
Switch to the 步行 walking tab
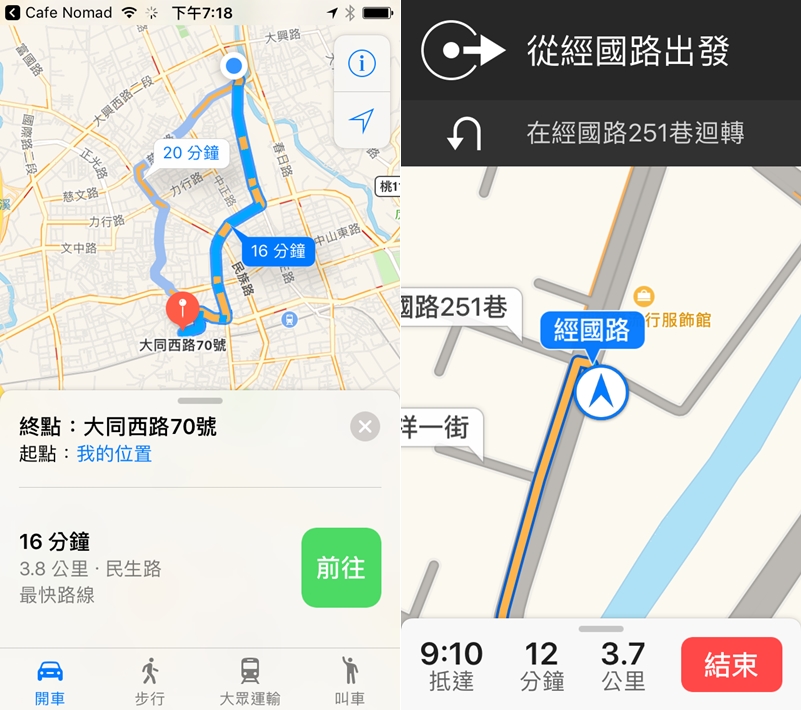tap(150, 679)
